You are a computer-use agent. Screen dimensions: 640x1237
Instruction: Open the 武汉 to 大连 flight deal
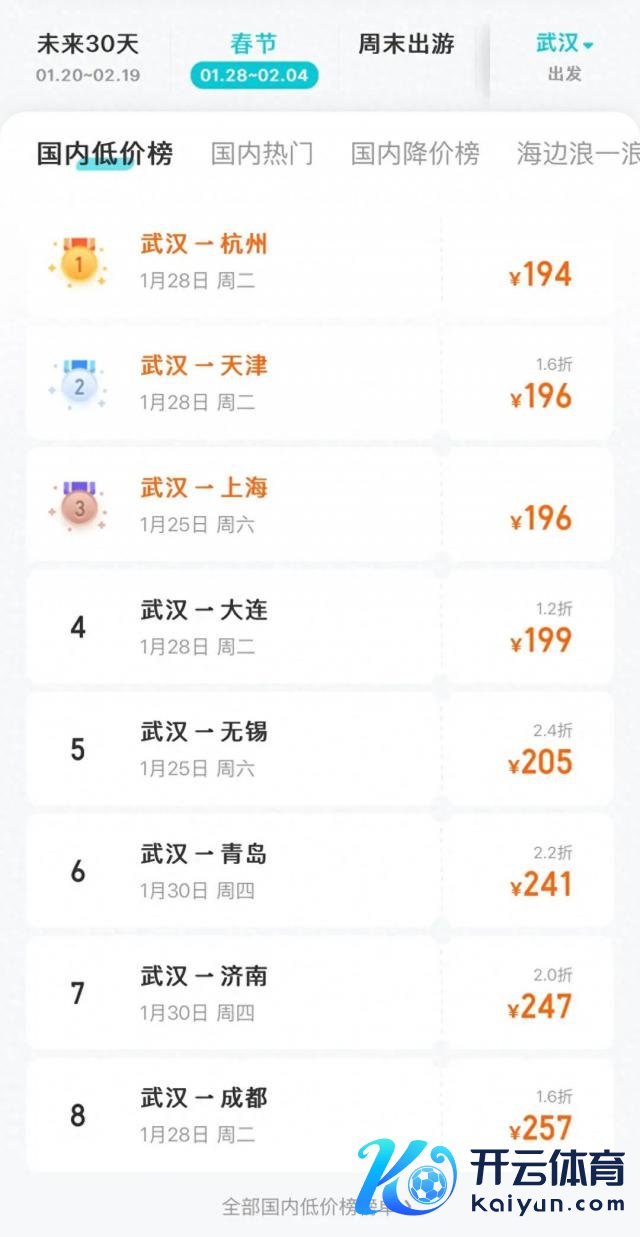click(x=320, y=626)
